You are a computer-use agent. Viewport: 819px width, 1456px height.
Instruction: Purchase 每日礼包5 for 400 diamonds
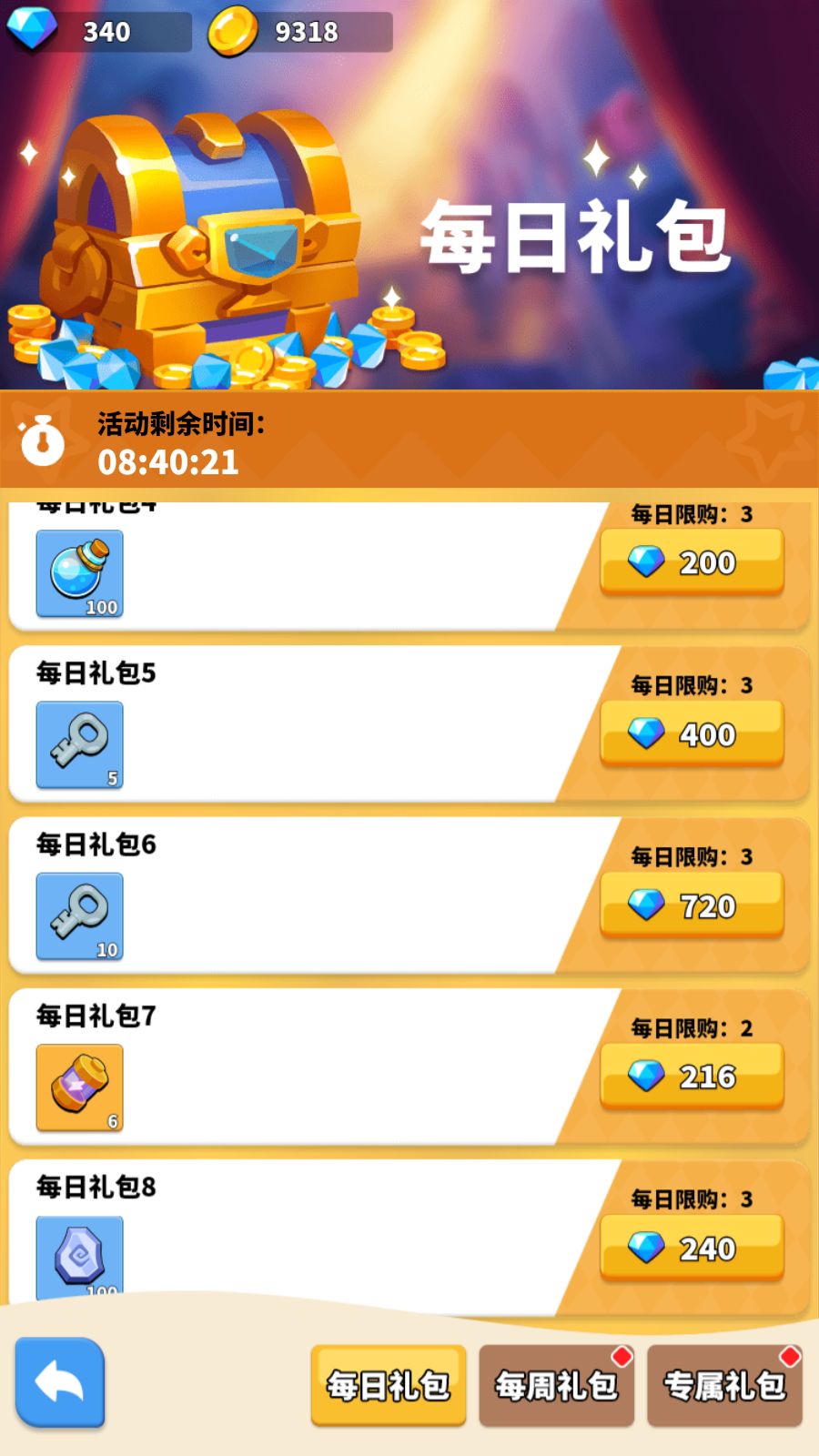(692, 734)
